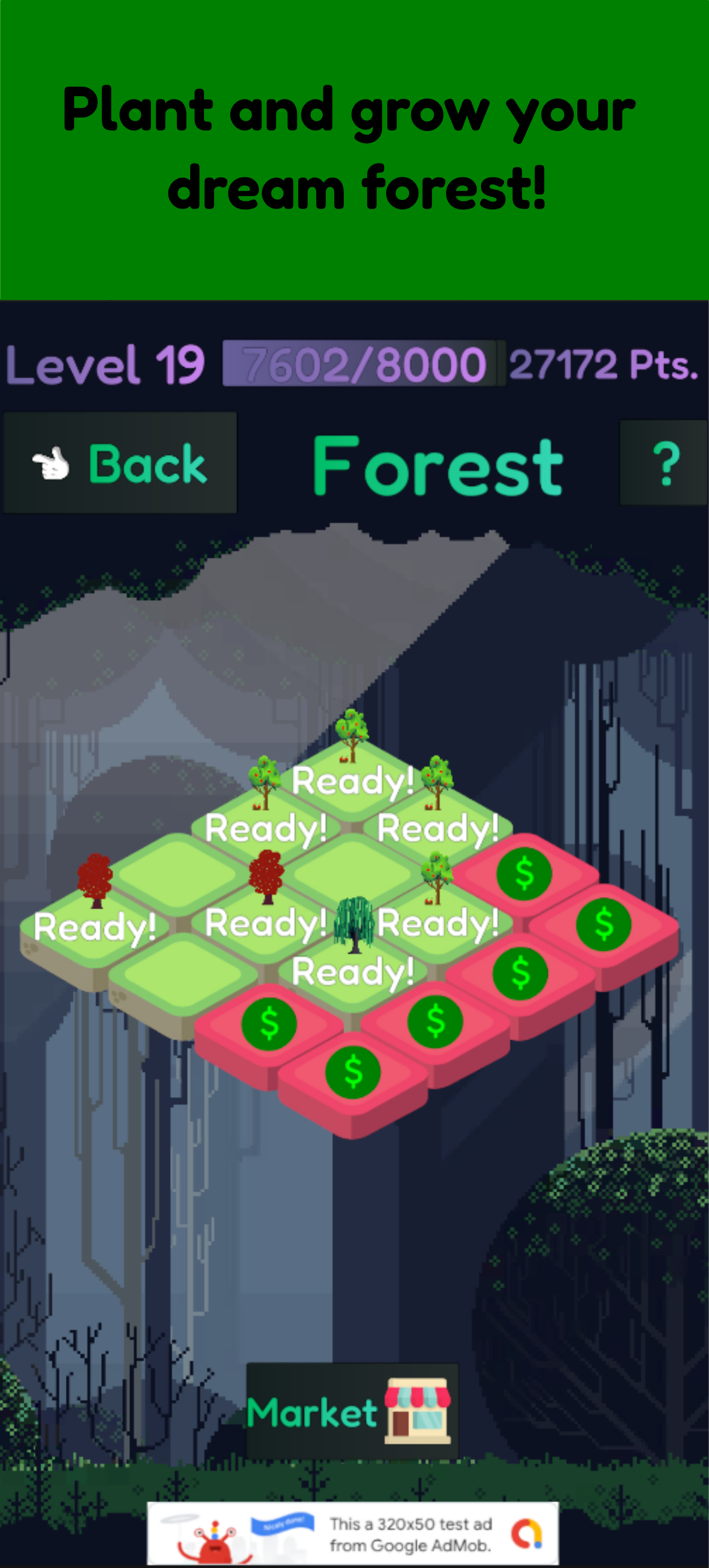This screenshot has width=709, height=1568.
Task: Go back using the Back button
Action: click(120, 463)
